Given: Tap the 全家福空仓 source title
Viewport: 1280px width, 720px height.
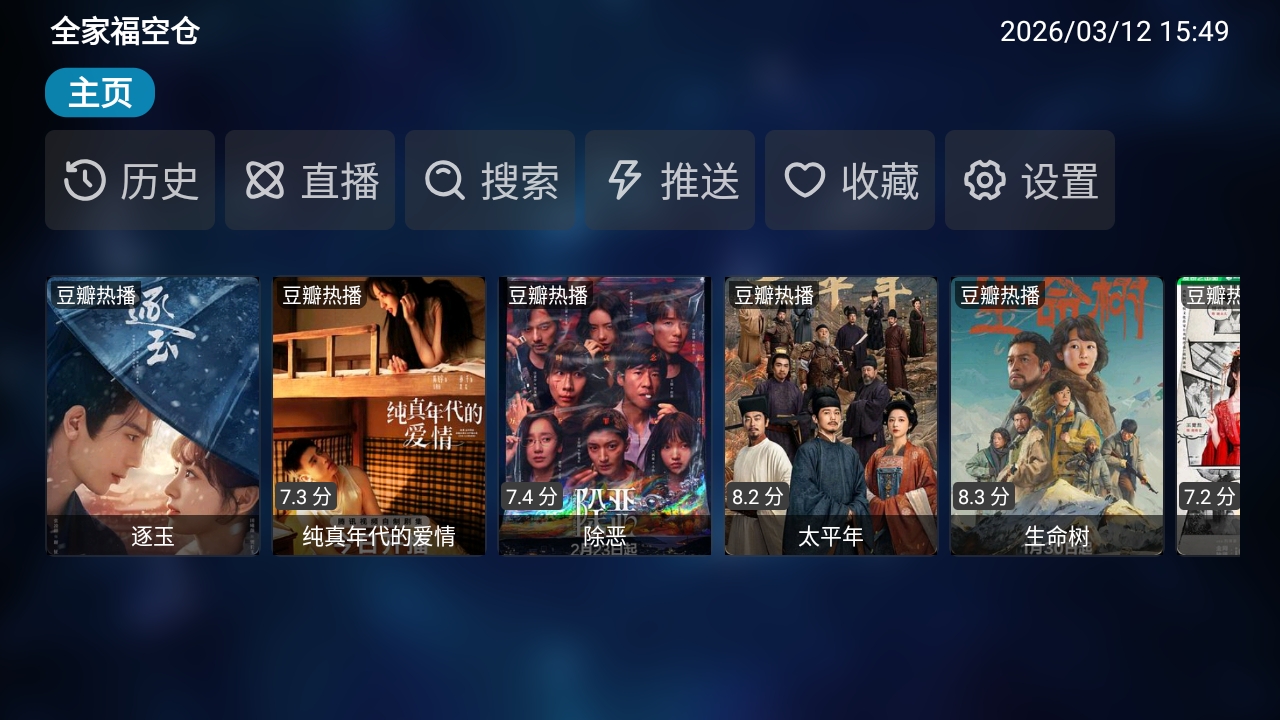Looking at the screenshot, I should (x=126, y=31).
